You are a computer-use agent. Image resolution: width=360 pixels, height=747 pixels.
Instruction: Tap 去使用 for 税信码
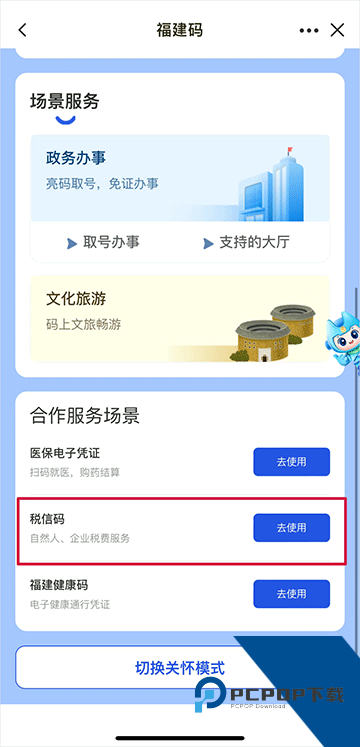point(291,527)
